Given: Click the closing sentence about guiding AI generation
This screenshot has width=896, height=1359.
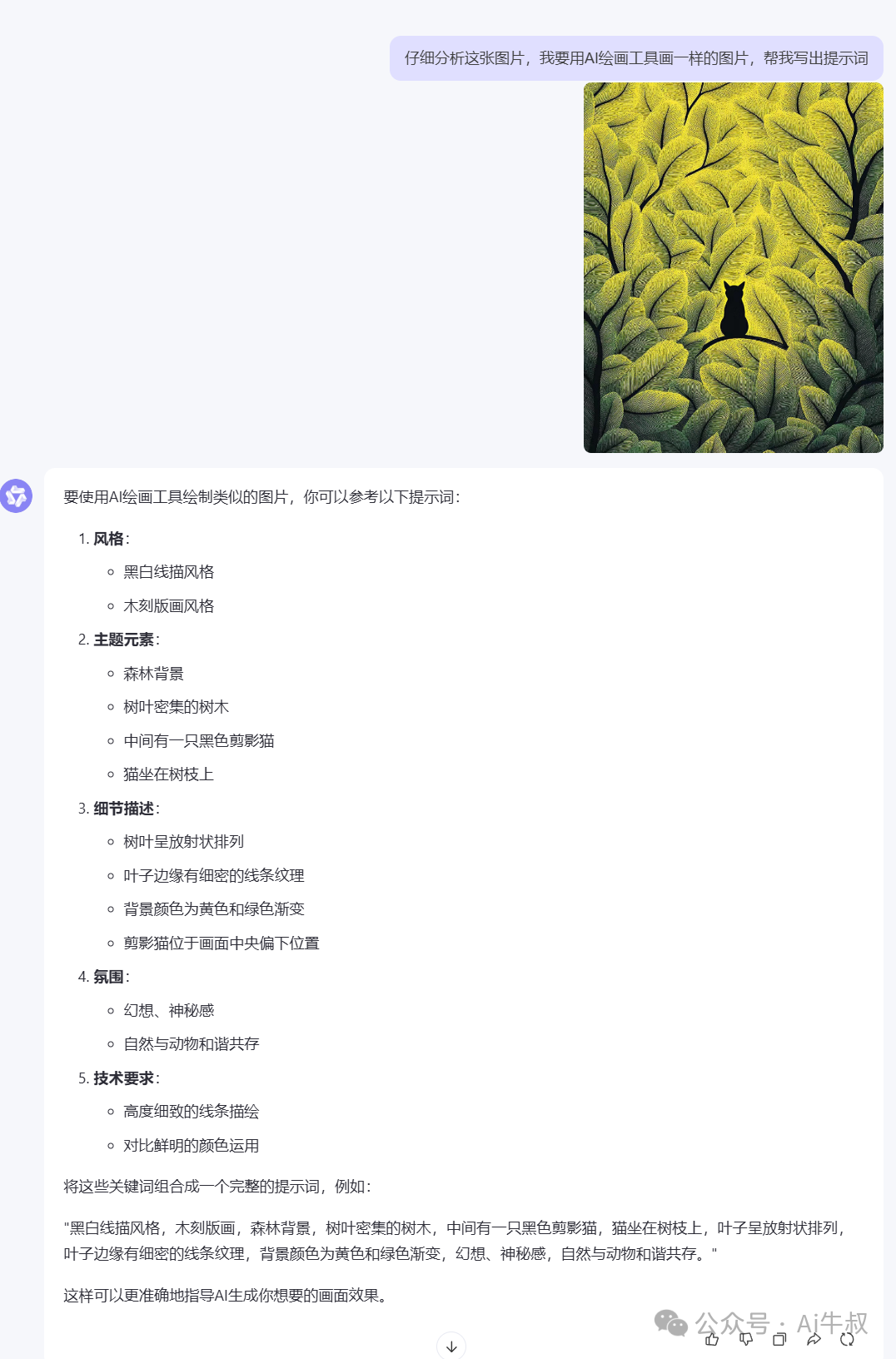Looking at the screenshot, I should tap(225, 1295).
